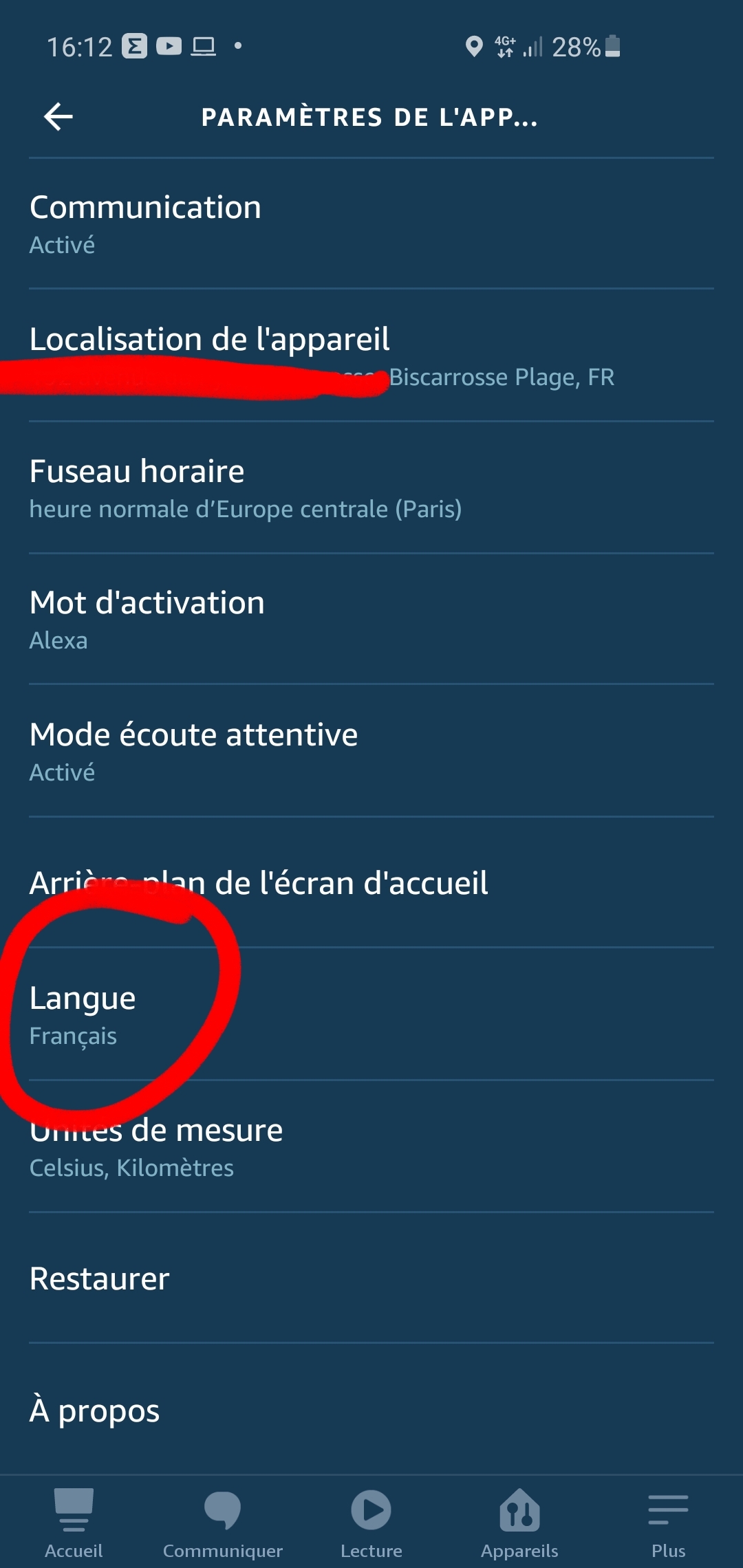The width and height of the screenshot is (743, 1568).
Task: Select the Langue row
Action: click(x=371, y=1015)
